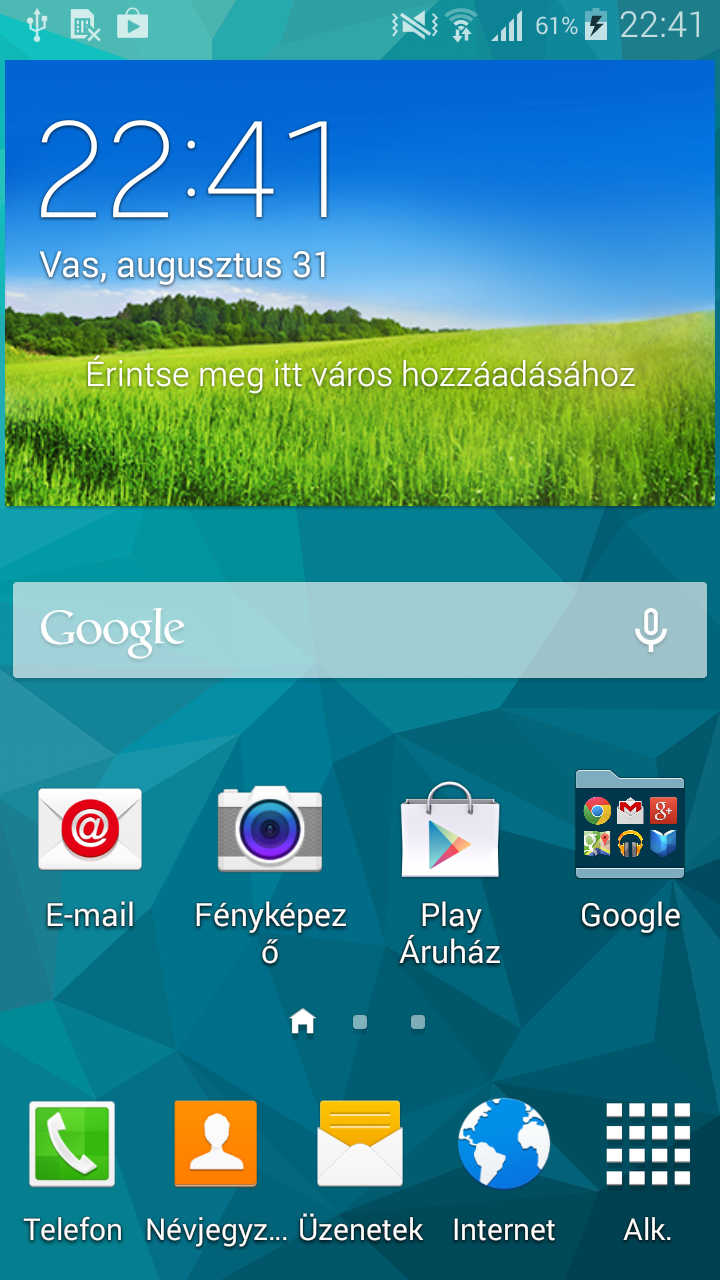Tap the Google search bar
This screenshot has height=1280, width=720.
point(320,630)
